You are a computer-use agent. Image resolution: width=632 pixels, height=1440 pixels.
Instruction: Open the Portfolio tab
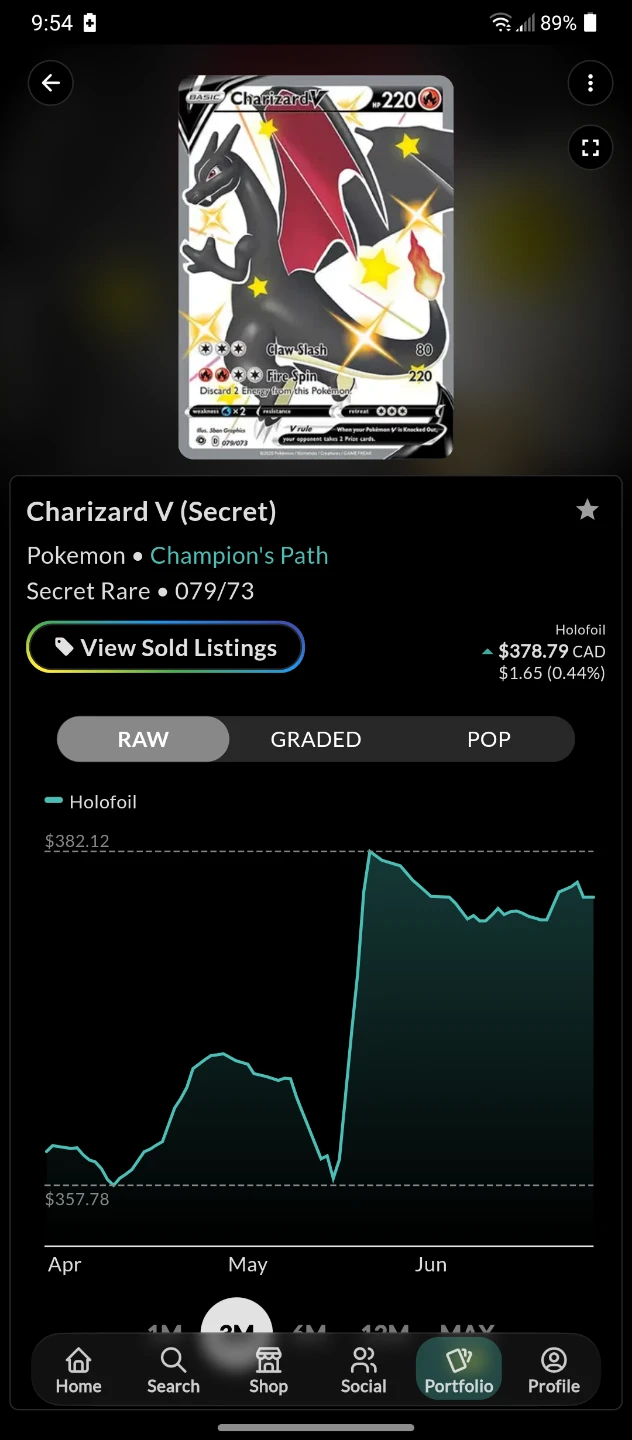tap(459, 1370)
